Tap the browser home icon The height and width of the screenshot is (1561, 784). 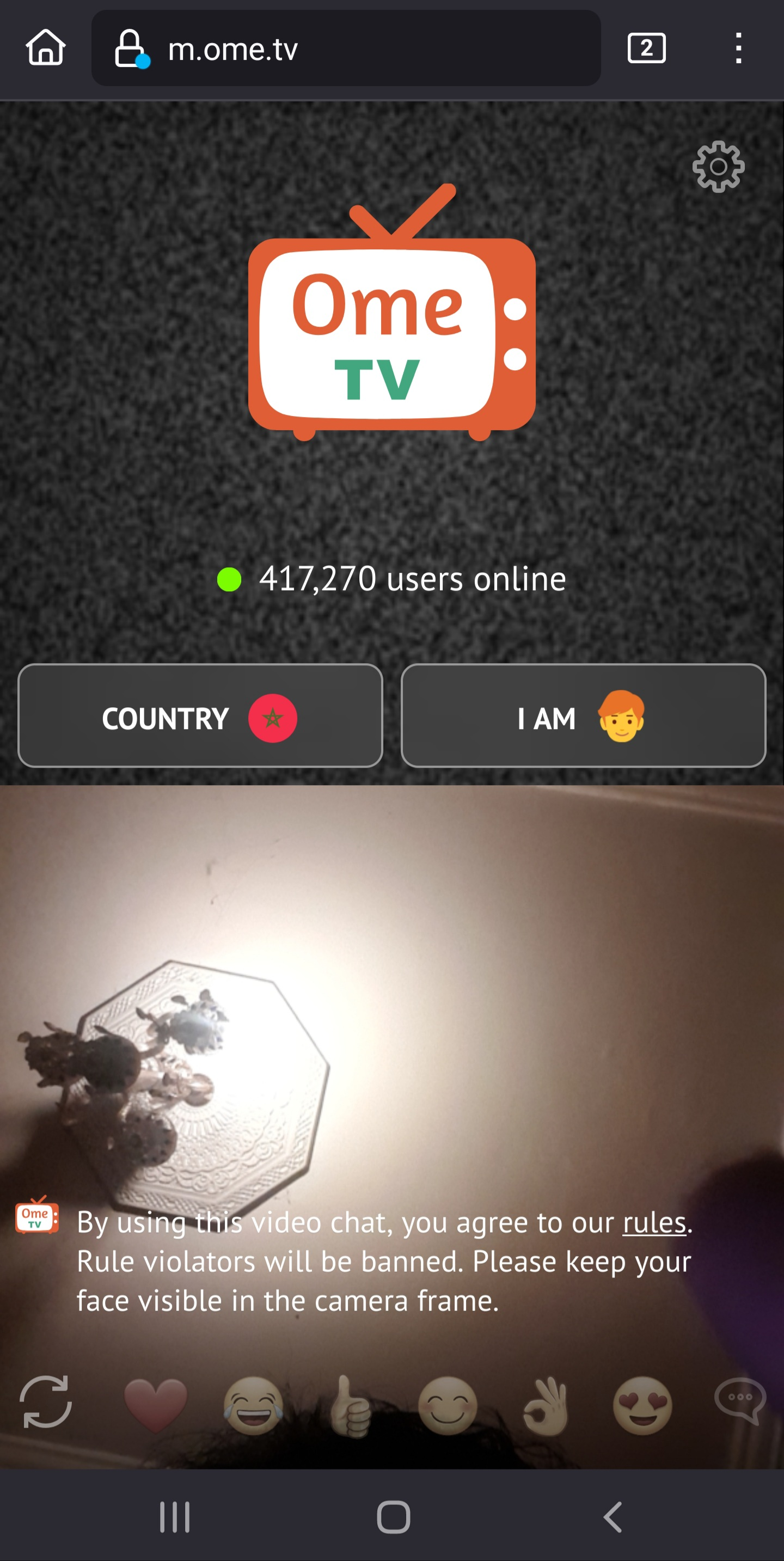pyautogui.click(x=45, y=47)
